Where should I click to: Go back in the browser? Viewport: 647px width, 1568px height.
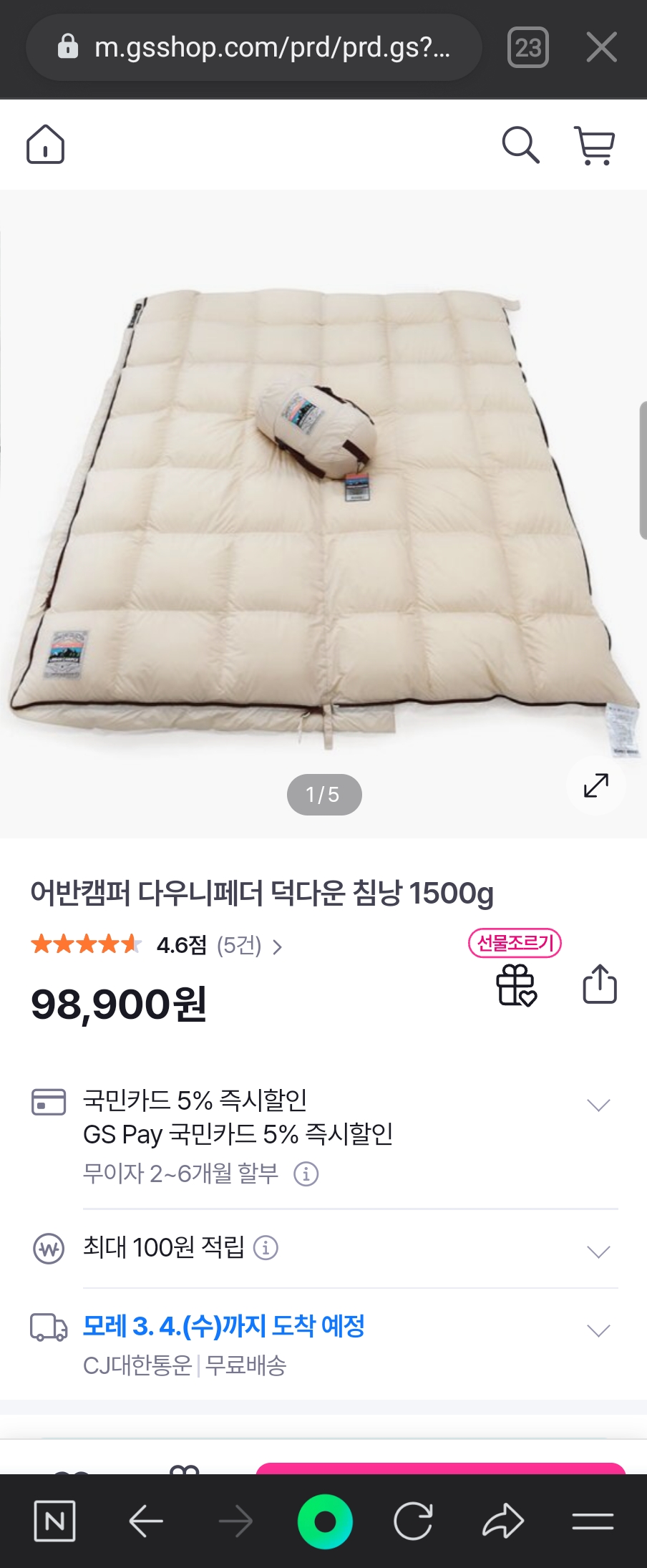pyautogui.click(x=146, y=1521)
